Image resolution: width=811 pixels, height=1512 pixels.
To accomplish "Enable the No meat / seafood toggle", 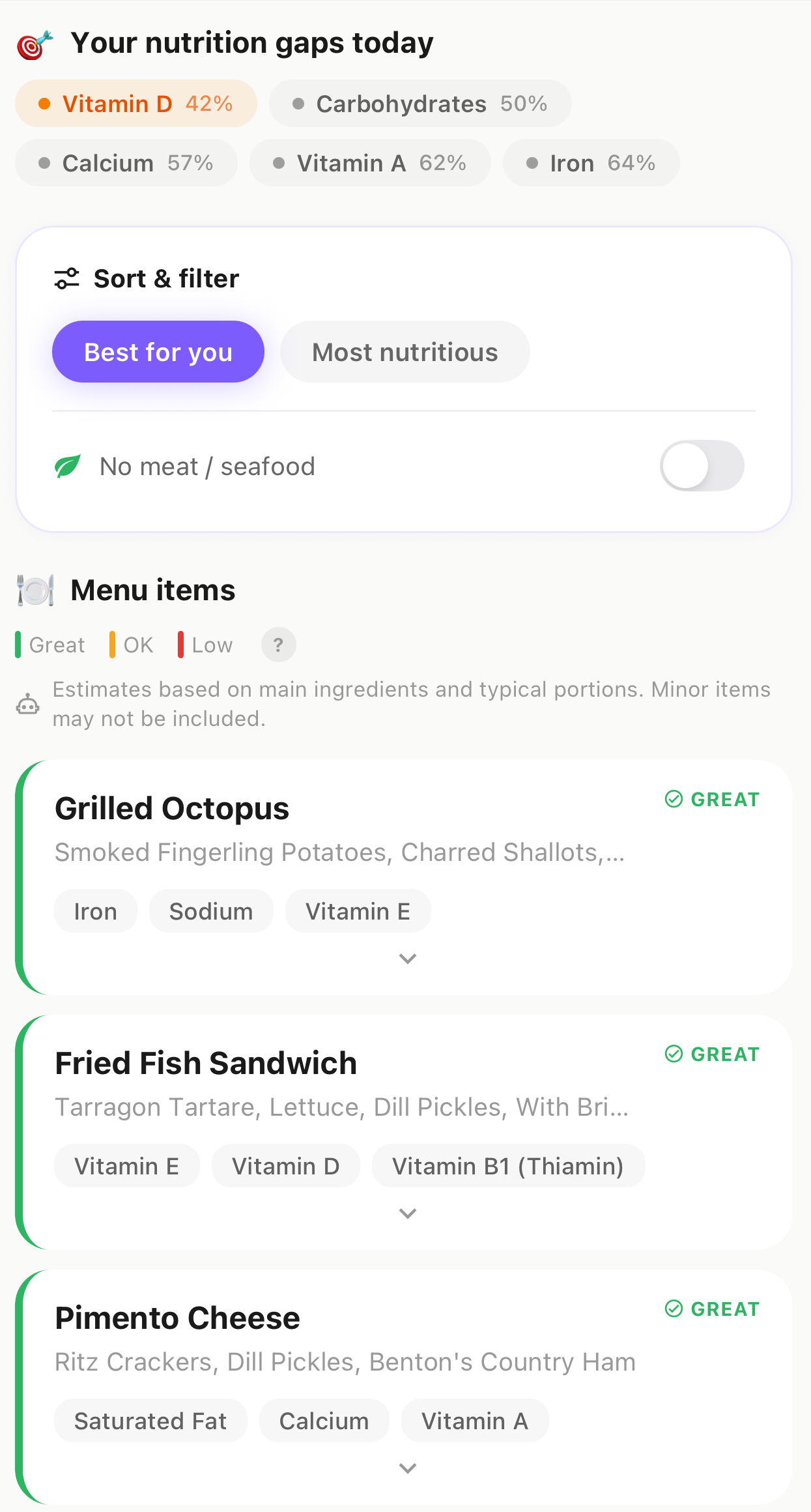I will click(702, 465).
